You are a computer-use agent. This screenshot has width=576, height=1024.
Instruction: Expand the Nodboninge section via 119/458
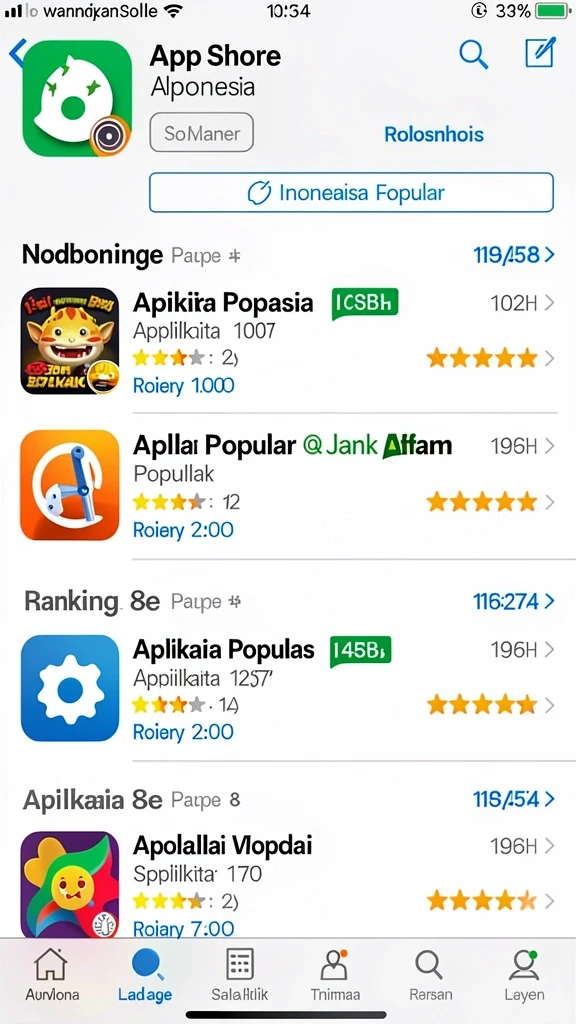tap(513, 255)
